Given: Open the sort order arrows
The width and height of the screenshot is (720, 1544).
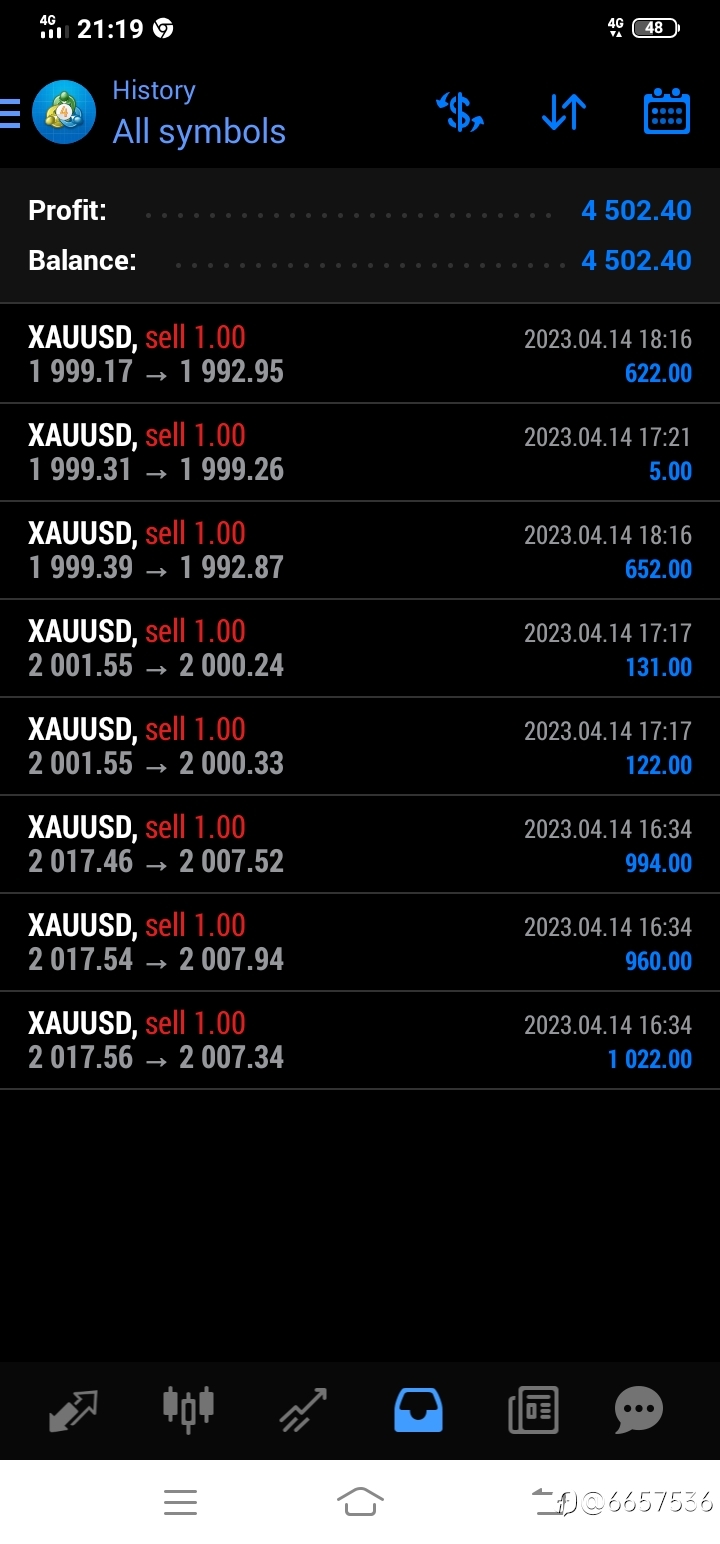Looking at the screenshot, I should tap(564, 112).
